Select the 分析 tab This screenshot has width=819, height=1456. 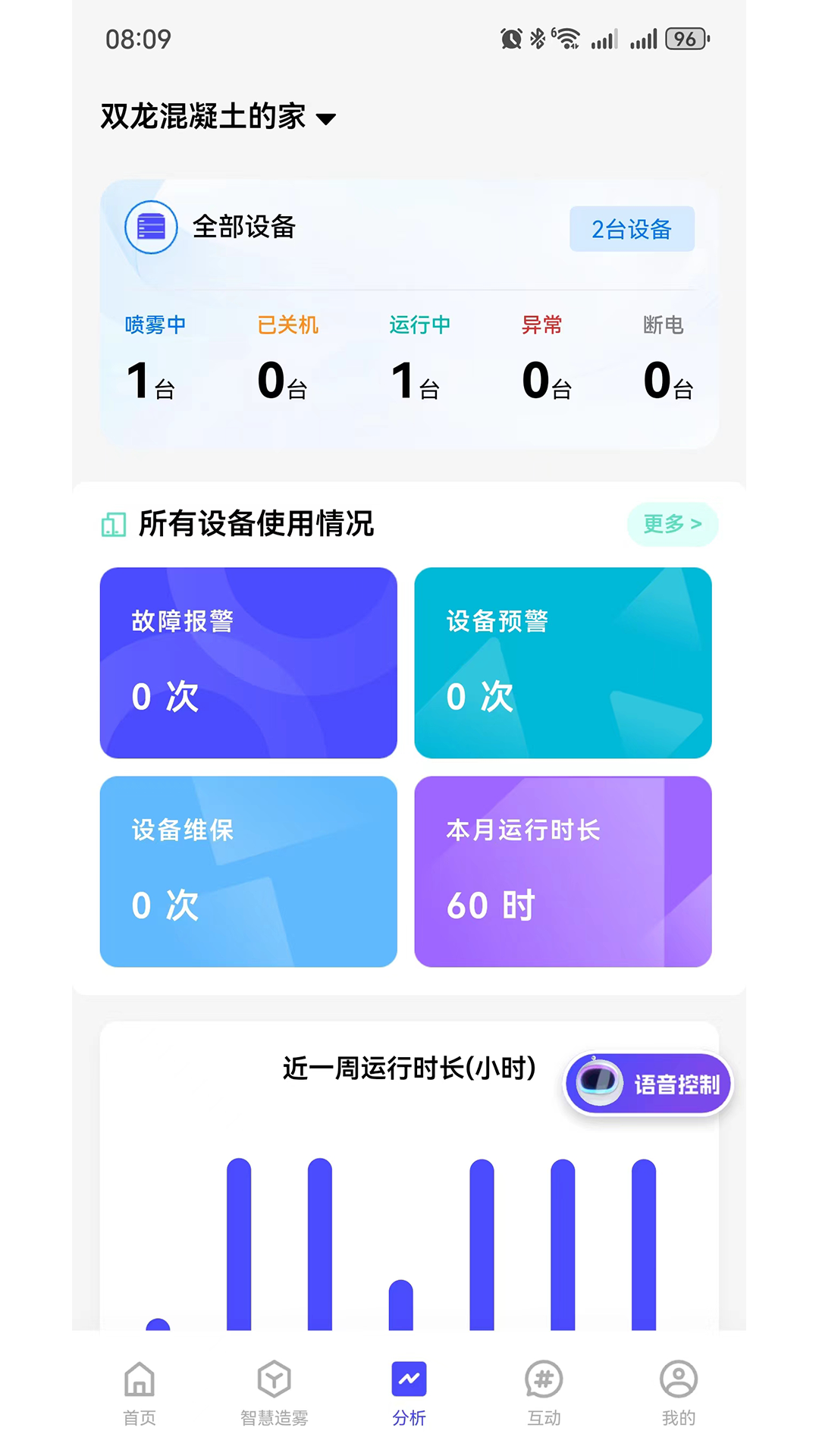tap(409, 1393)
